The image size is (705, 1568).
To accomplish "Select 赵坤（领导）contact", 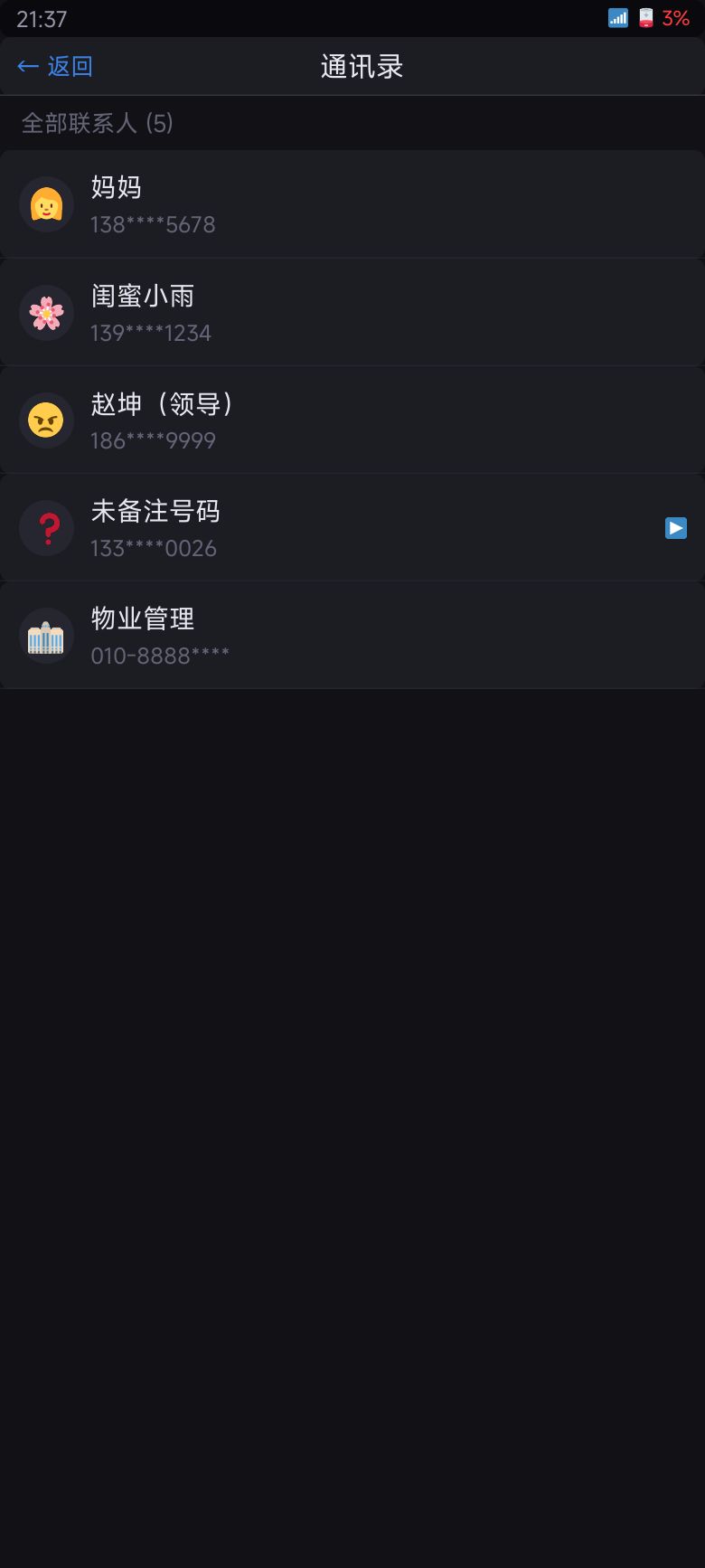I will (352, 420).
